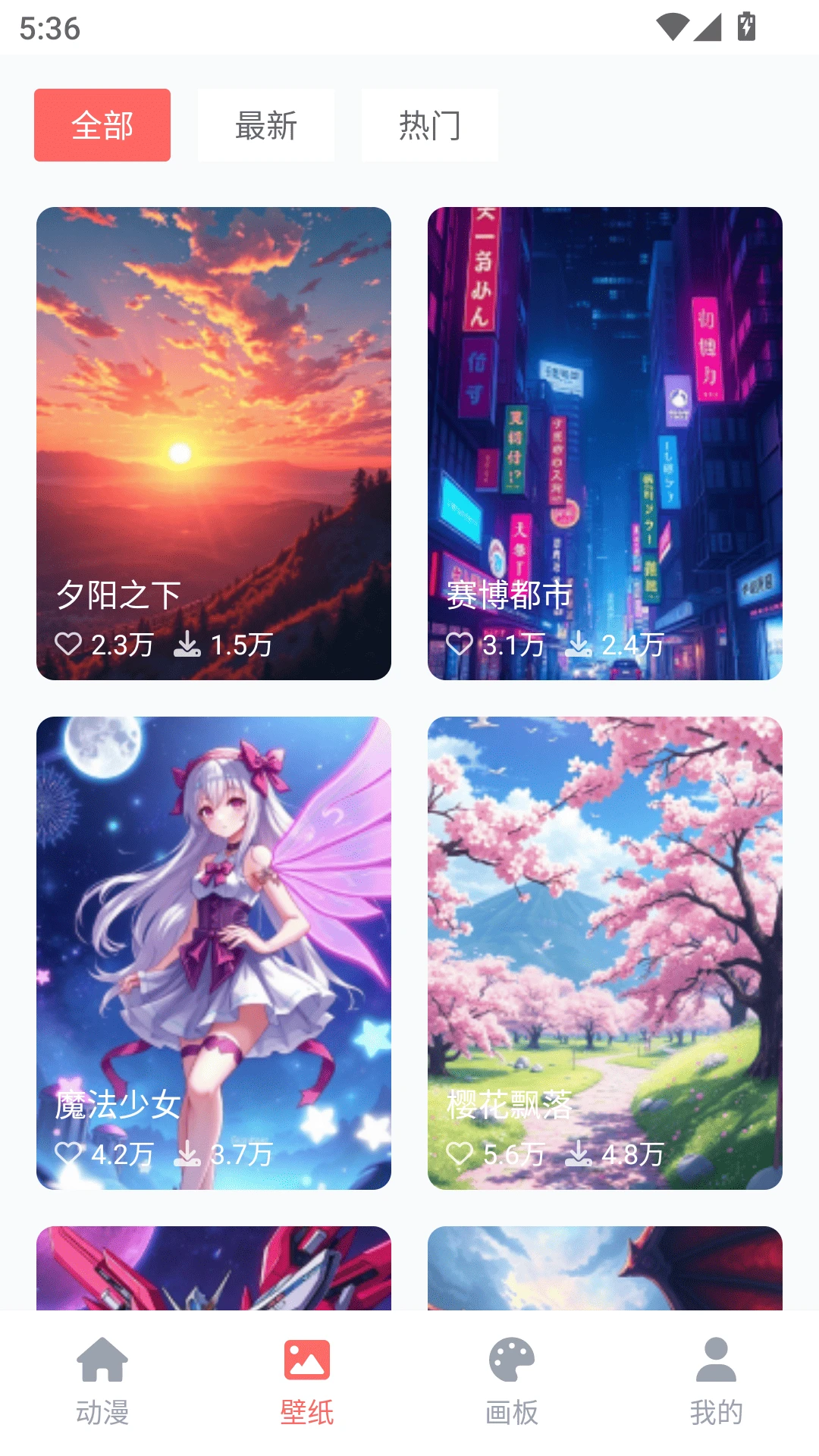The image size is (819, 1456).
Task: Switch to the 最新 filter tab
Action: [265, 125]
